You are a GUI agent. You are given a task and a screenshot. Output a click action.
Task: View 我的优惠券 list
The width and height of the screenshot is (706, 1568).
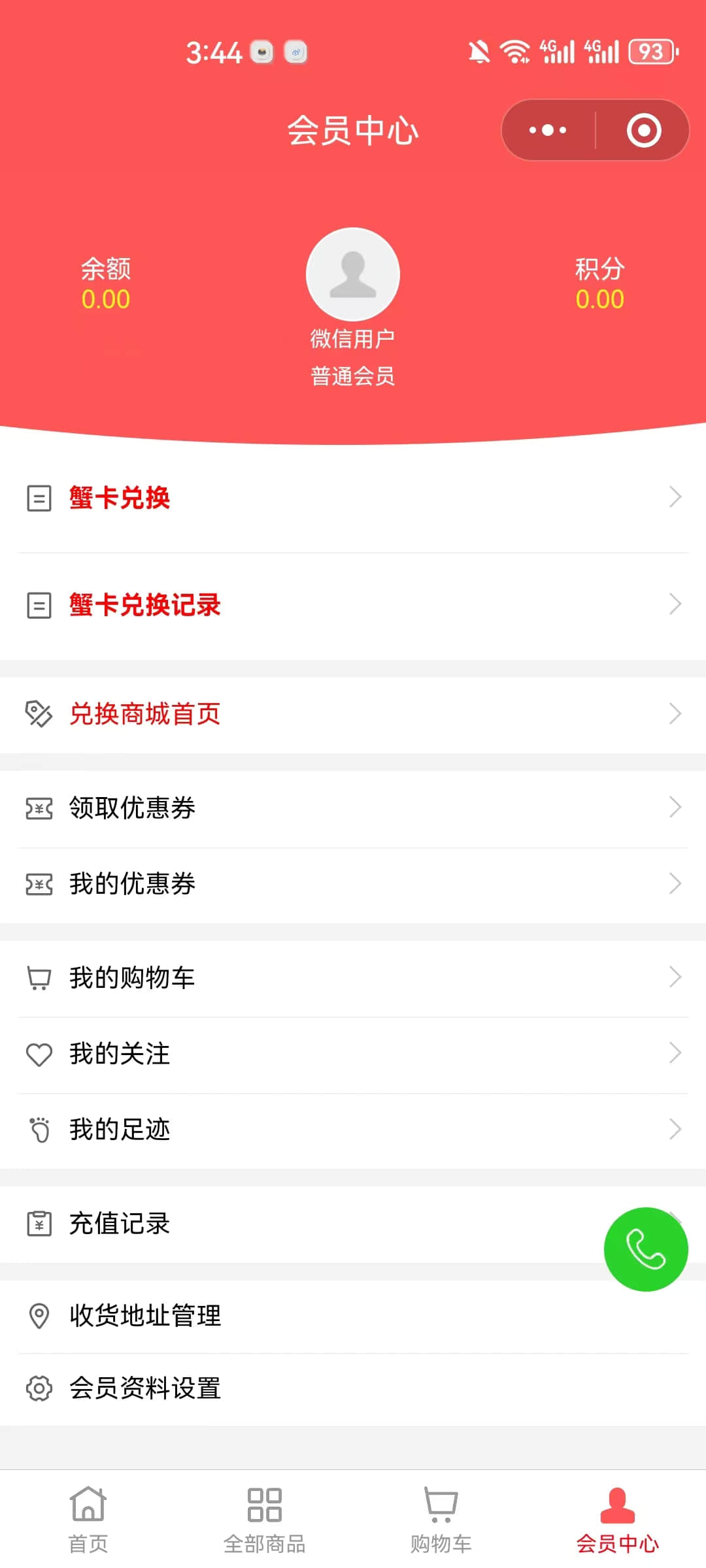[353, 884]
